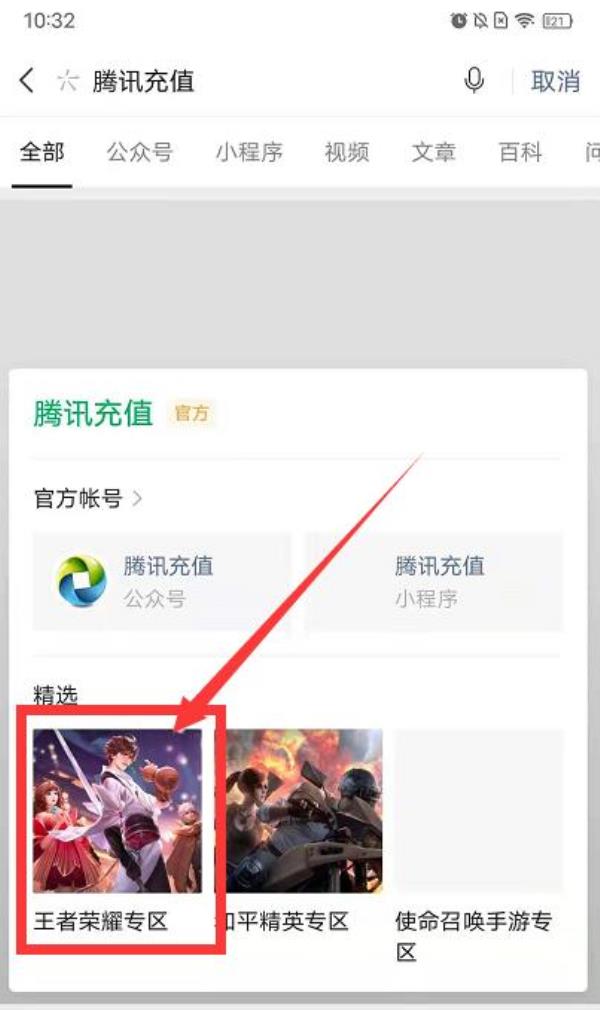Open the 腾讯充值 小程序
Image resolution: width=600 pixels, height=1010 pixels.
(434, 581)
